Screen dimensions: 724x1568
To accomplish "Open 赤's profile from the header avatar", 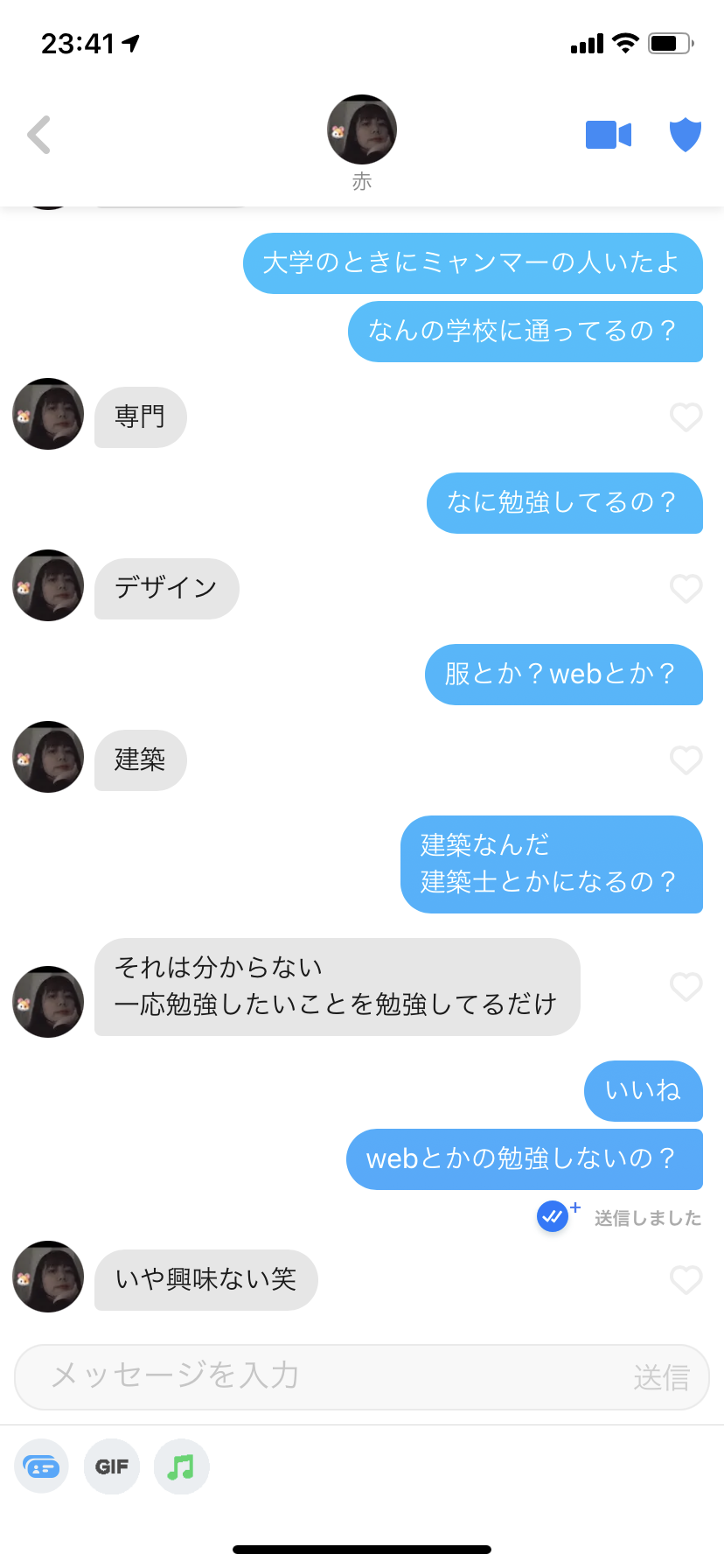I will [x=362, y=130].
